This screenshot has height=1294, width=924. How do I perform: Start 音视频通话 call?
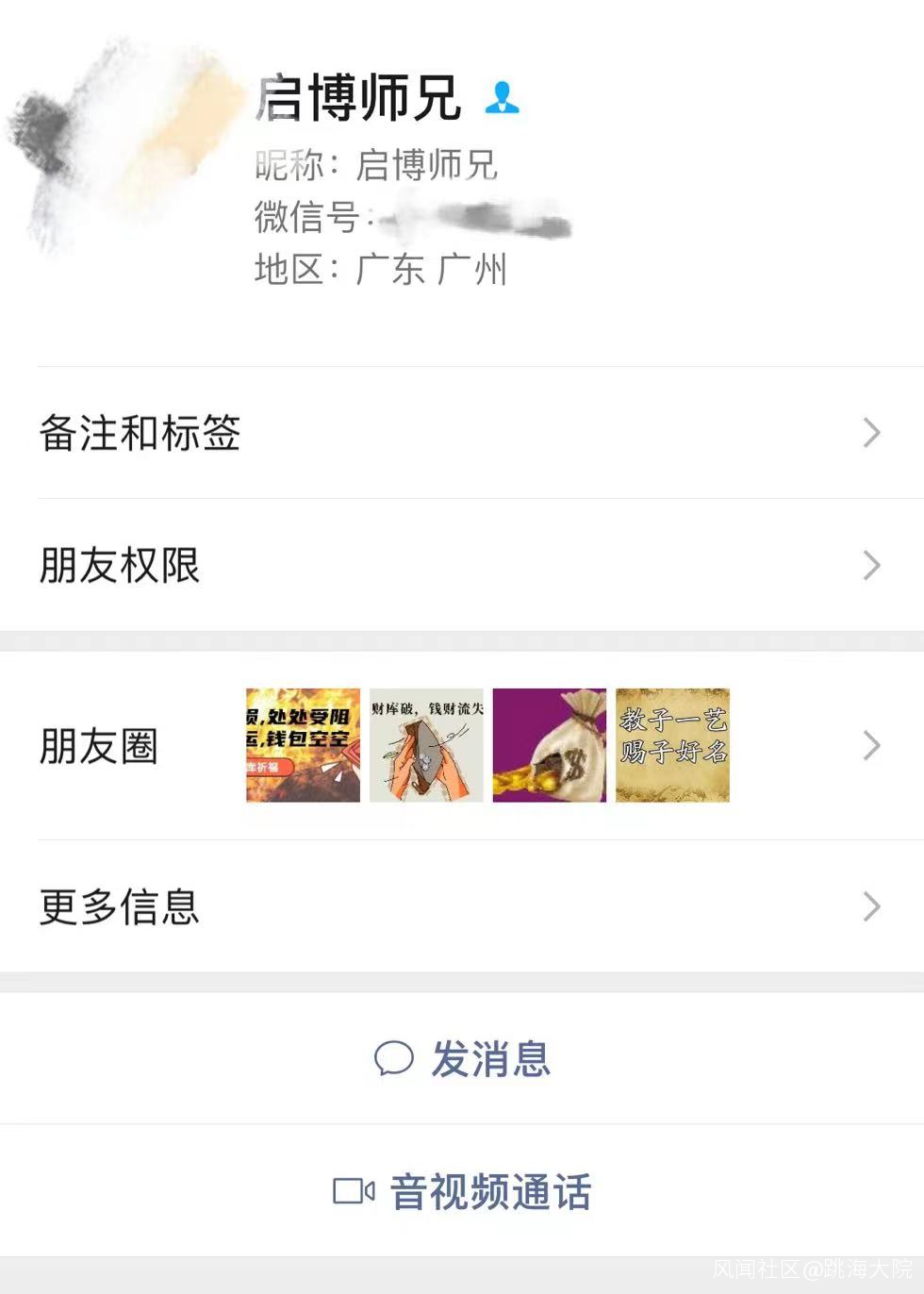[x=462, y=1191]
